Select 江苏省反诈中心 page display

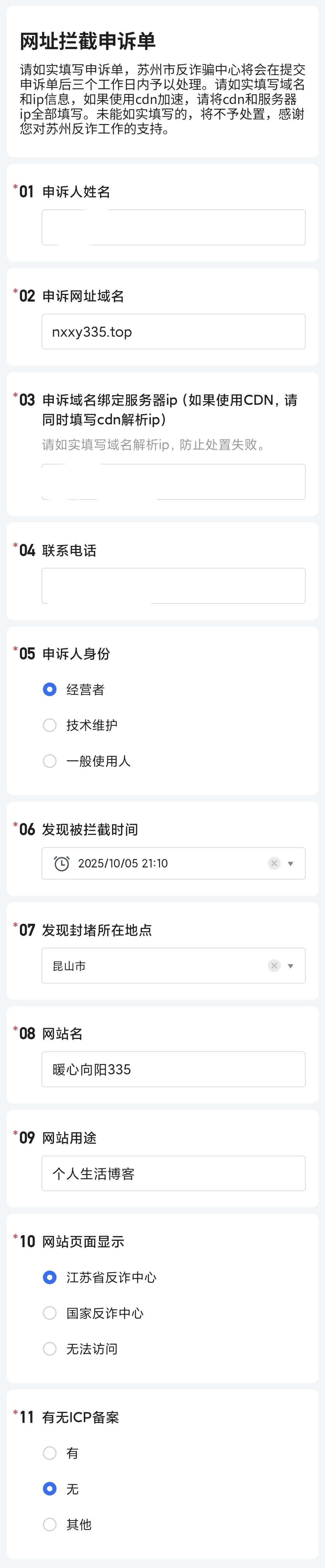click(x=50, y=1278)
